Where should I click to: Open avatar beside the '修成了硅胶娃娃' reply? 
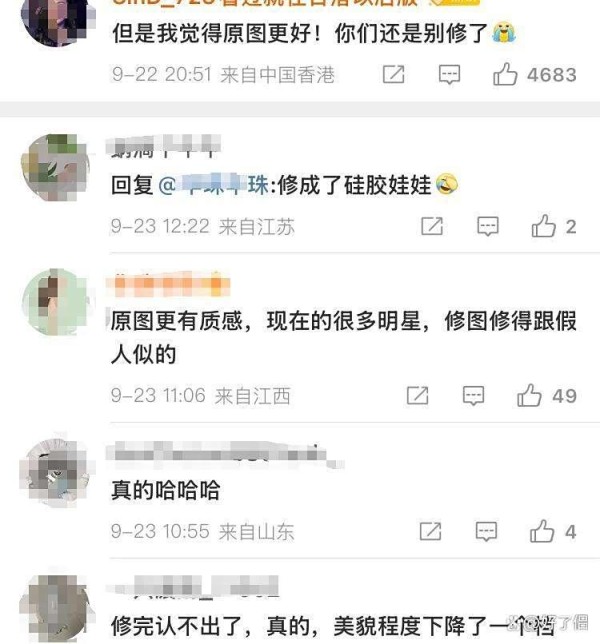tap(56, 163)
